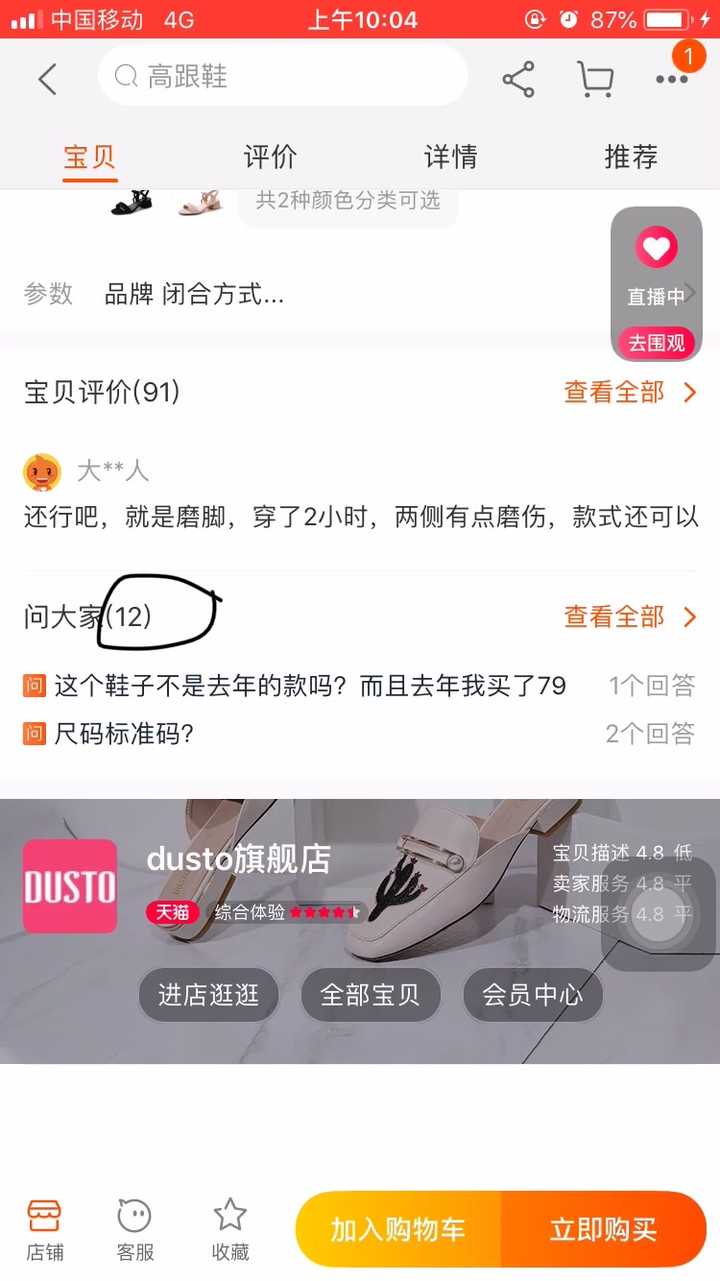The width and height of the screenshot is (720, 1281).
Task: Tap 进店逛逛 to visit store
Action: [x=208, y=995]
